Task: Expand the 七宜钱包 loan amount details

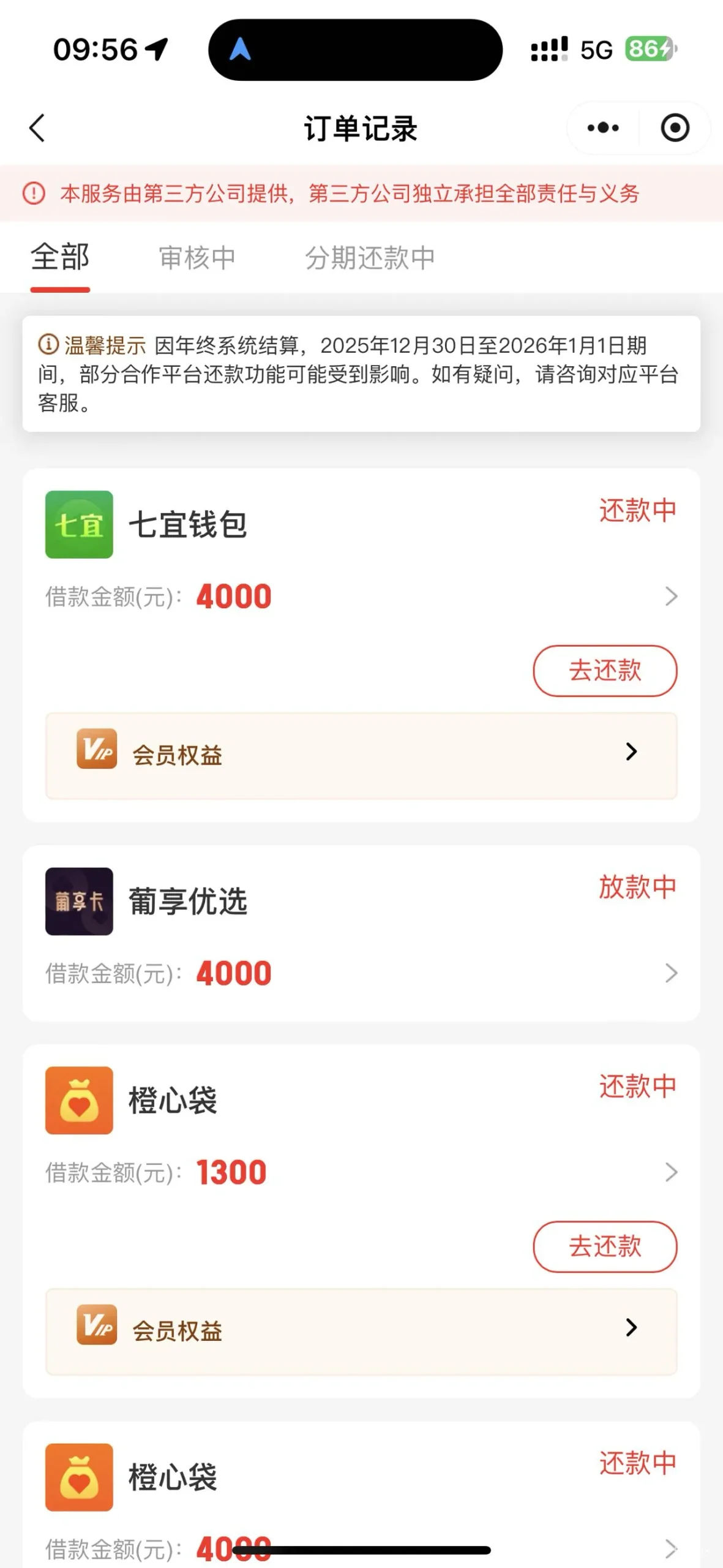Action: pos(670,596)
